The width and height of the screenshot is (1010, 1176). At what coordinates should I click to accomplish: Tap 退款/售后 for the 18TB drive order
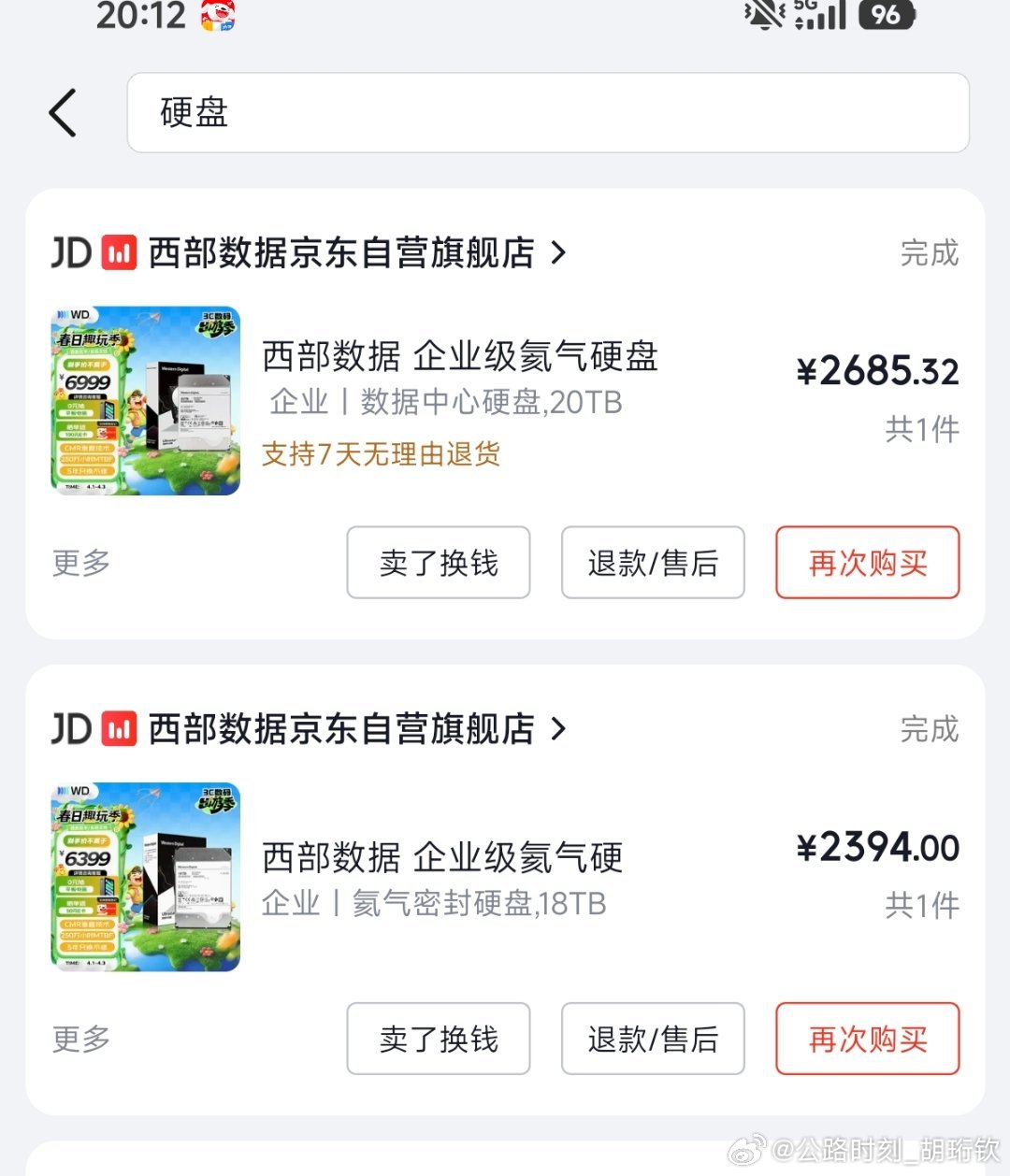coord(652,1040)
